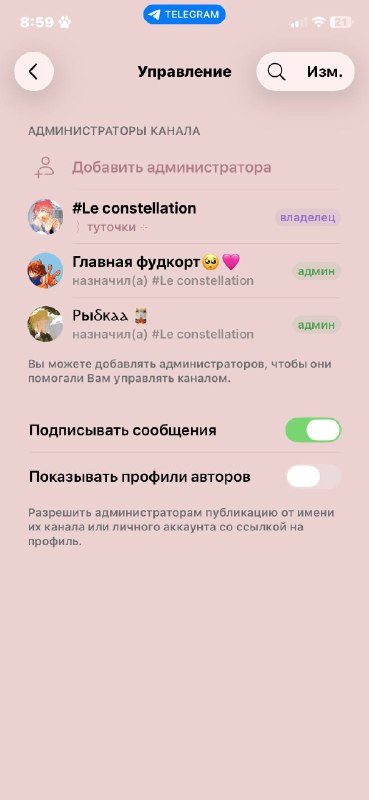Go back using the top-left arrow
The image size is (369, 800).
tap(34, 71)
